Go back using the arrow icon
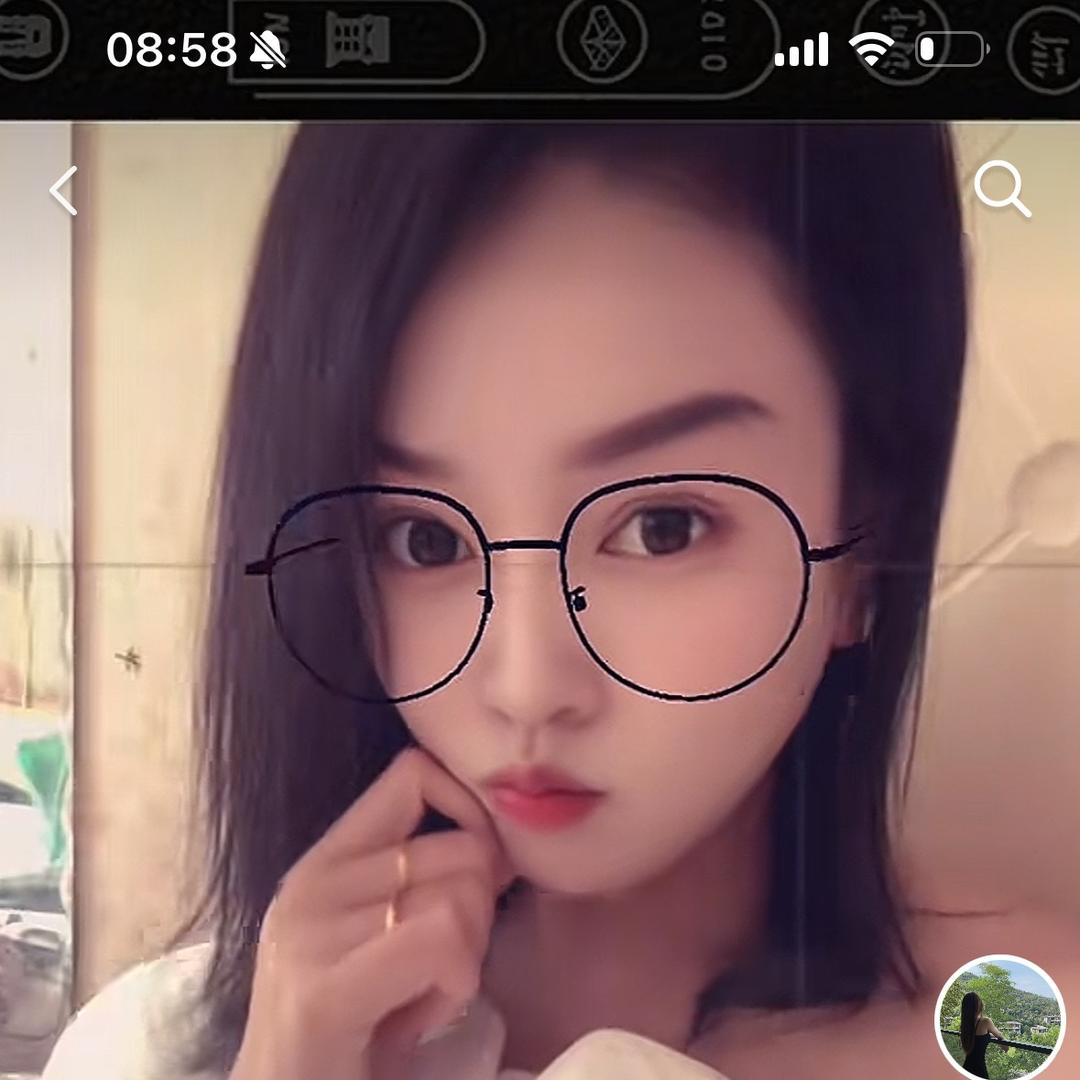This screenshot has height=1080, width=1080. pos(64,191)
